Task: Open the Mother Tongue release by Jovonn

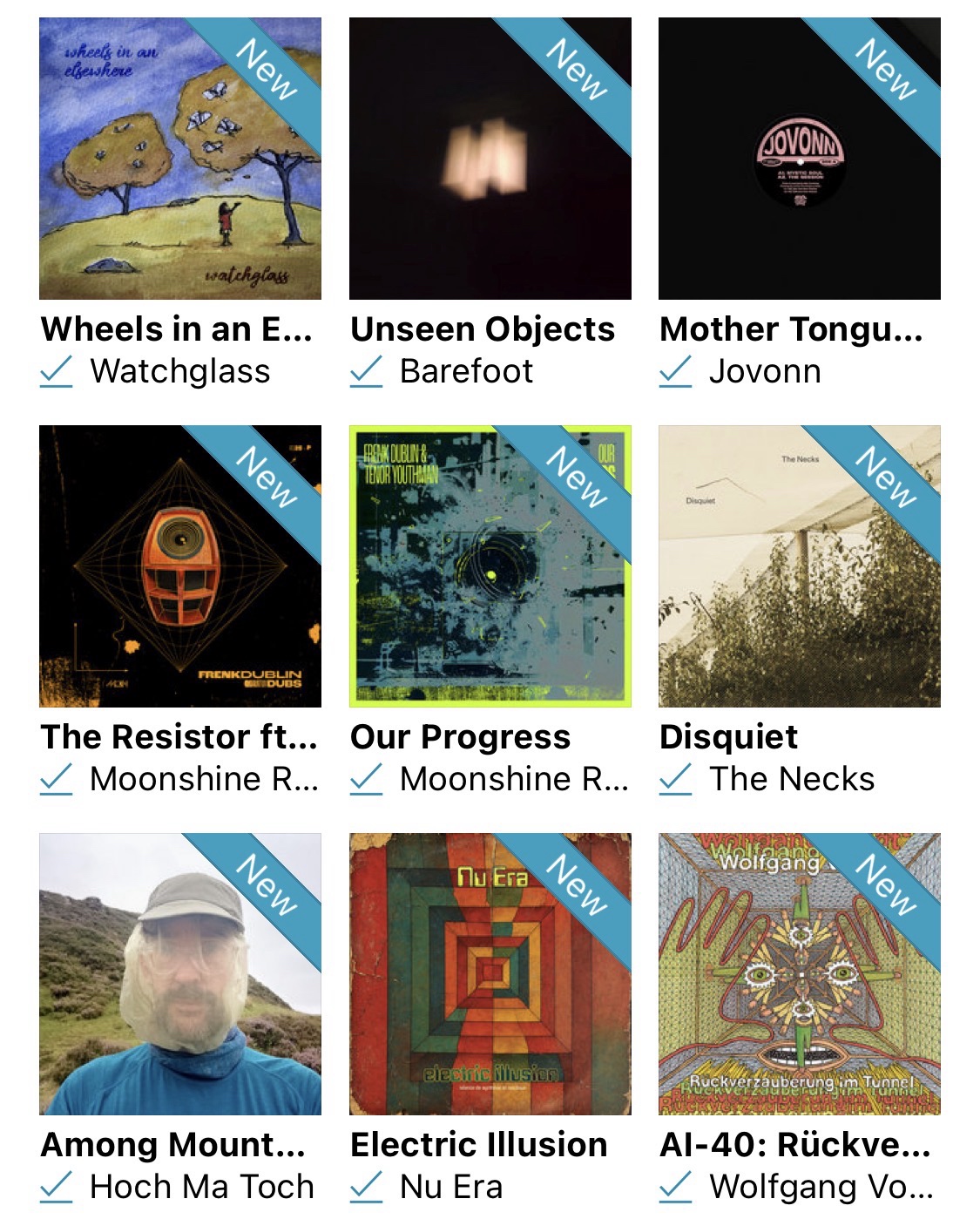Action: point(799,159)
